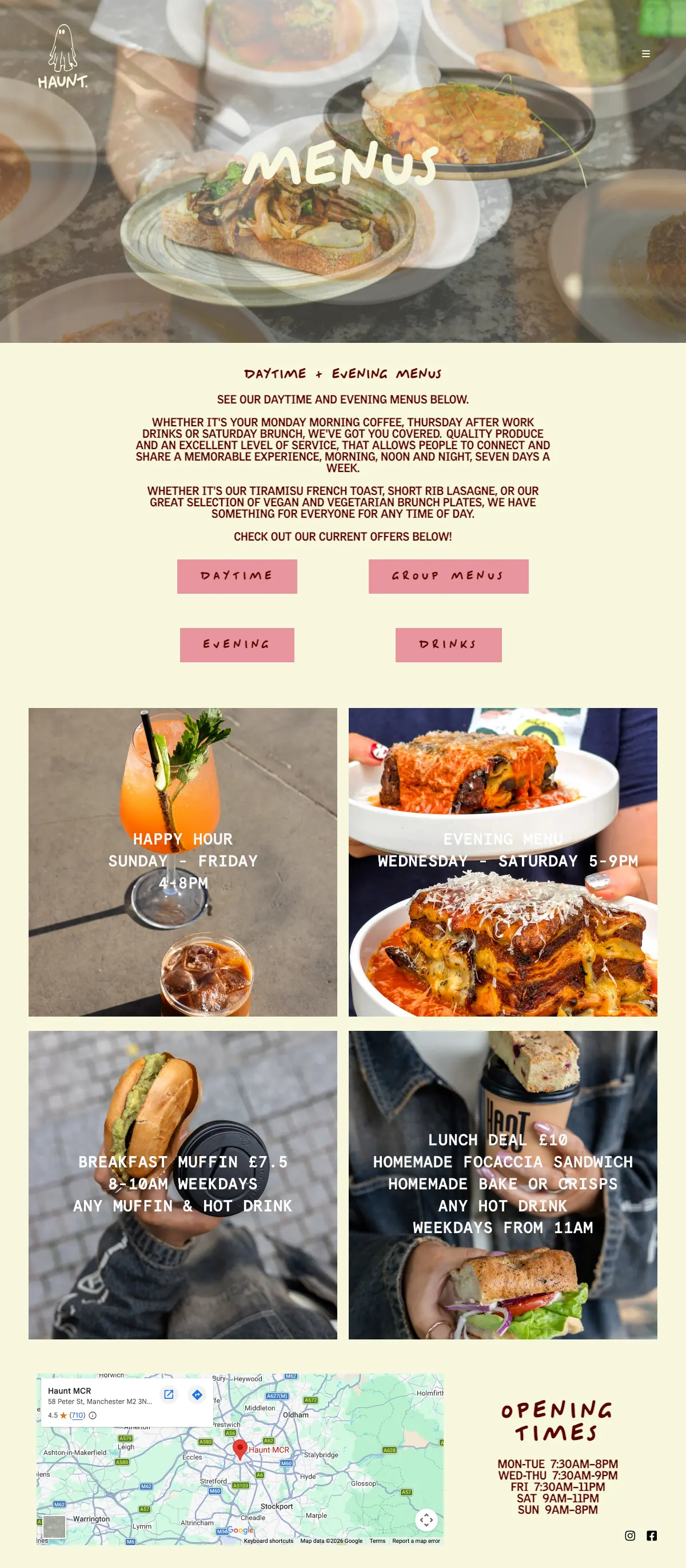Visit the Facebook page
Viewport: 686px width, 1568px height.
[x=651, y=1535]
